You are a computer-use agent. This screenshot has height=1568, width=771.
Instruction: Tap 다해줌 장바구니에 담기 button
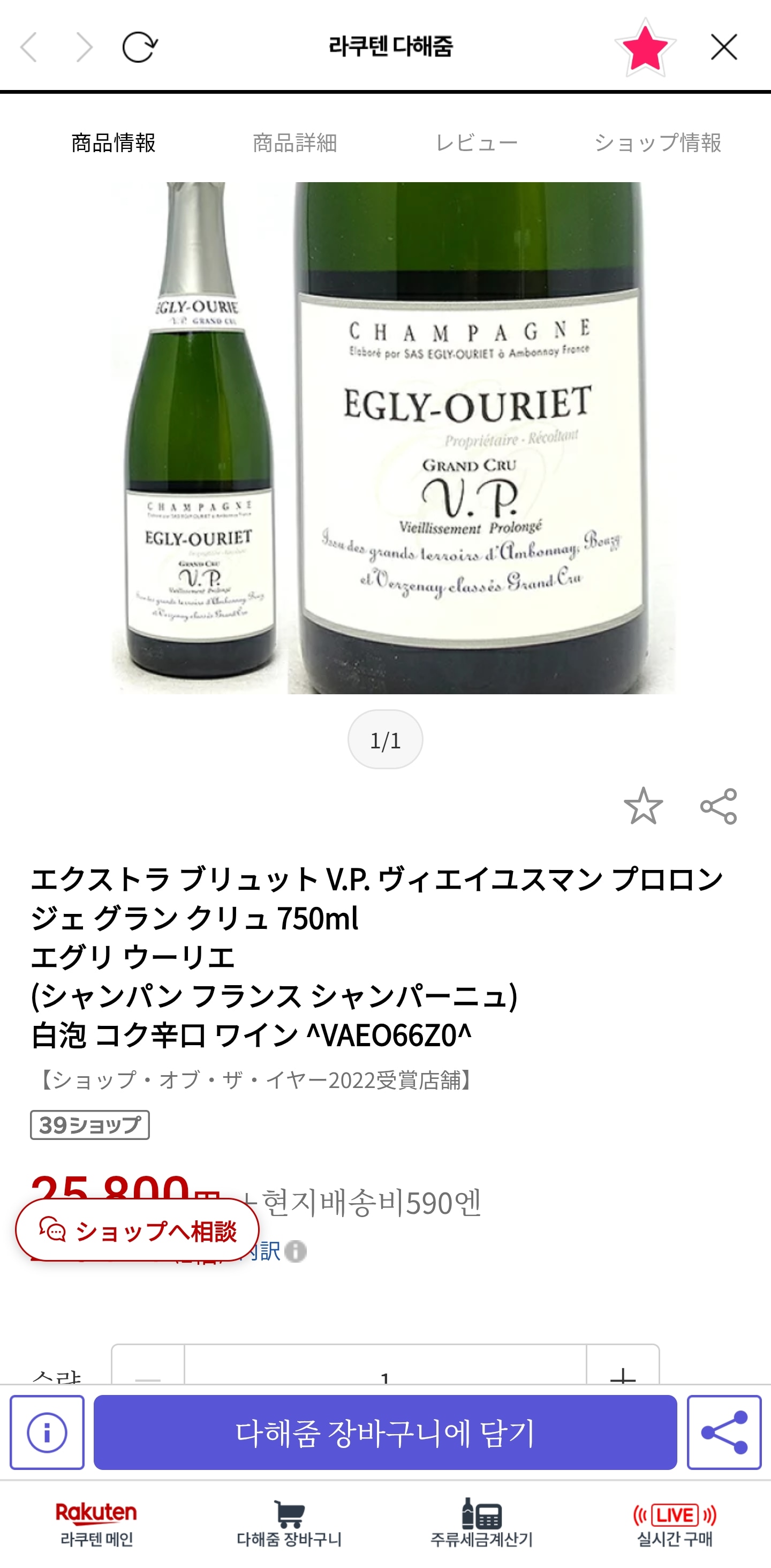pyautogui.click(x=385, y=1432)
